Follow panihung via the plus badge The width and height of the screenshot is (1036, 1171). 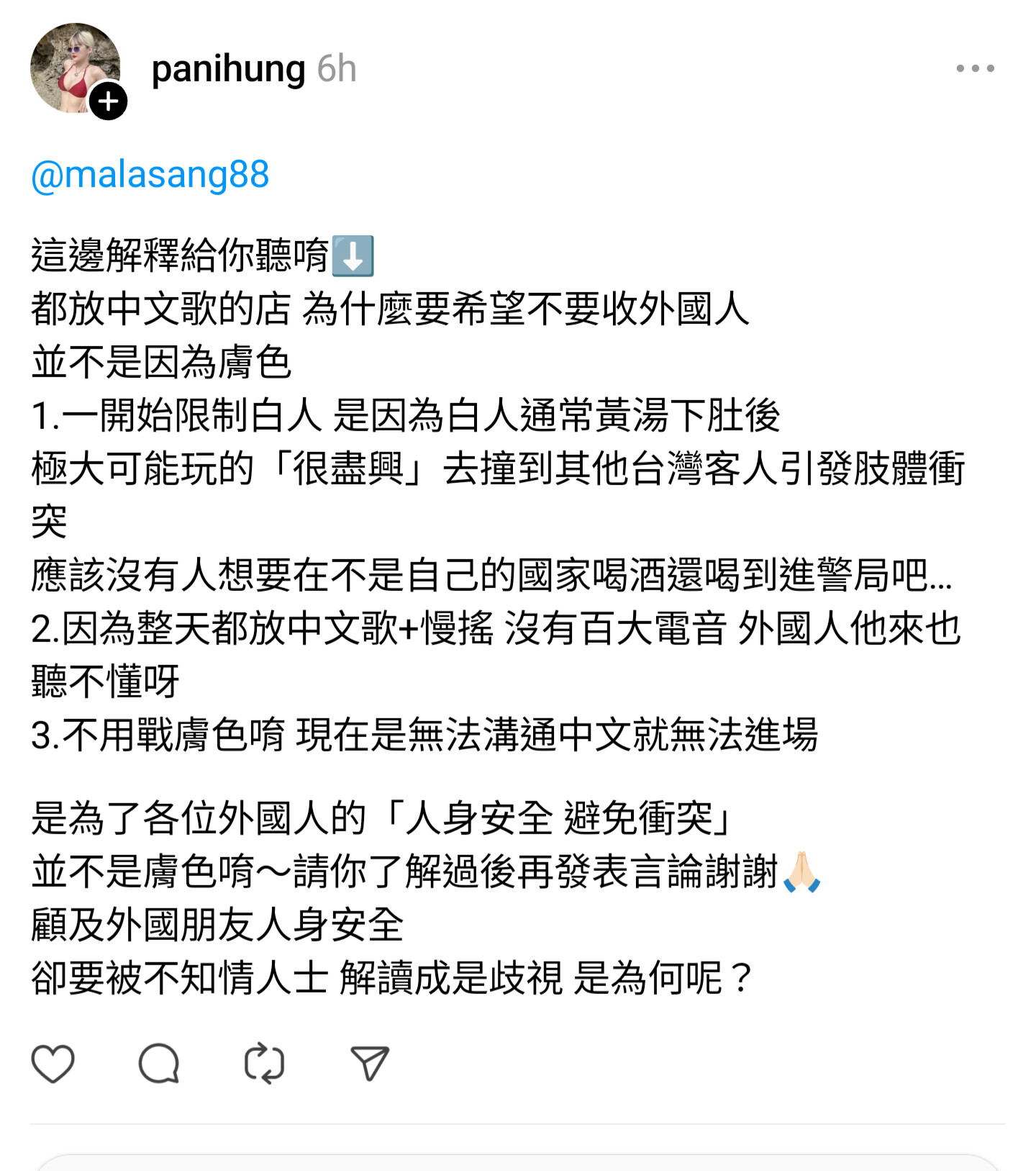point(109,101)
